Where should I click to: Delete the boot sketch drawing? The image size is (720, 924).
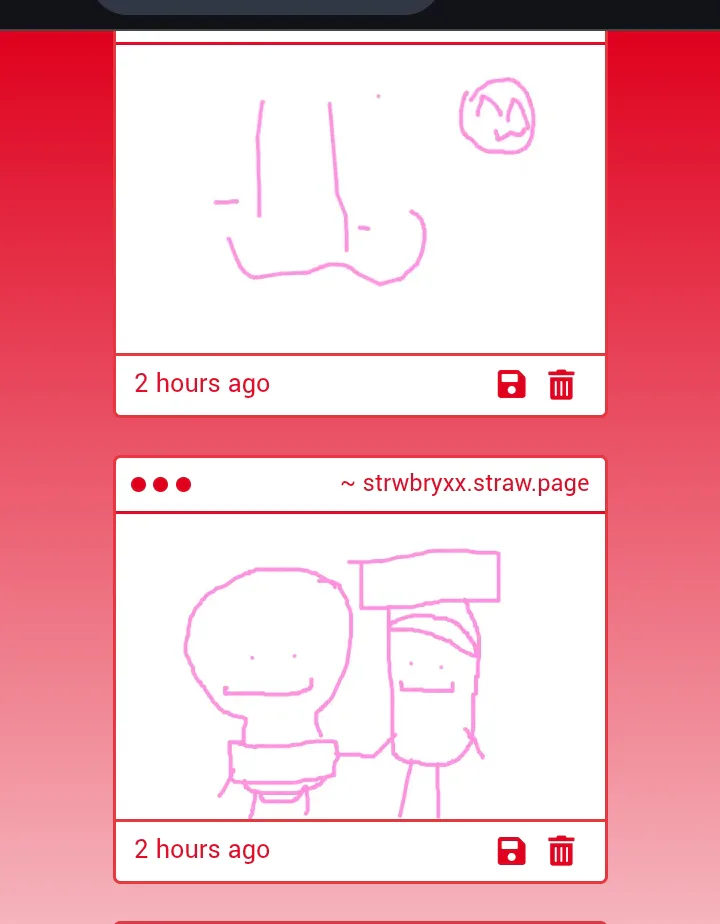point(561,384)
